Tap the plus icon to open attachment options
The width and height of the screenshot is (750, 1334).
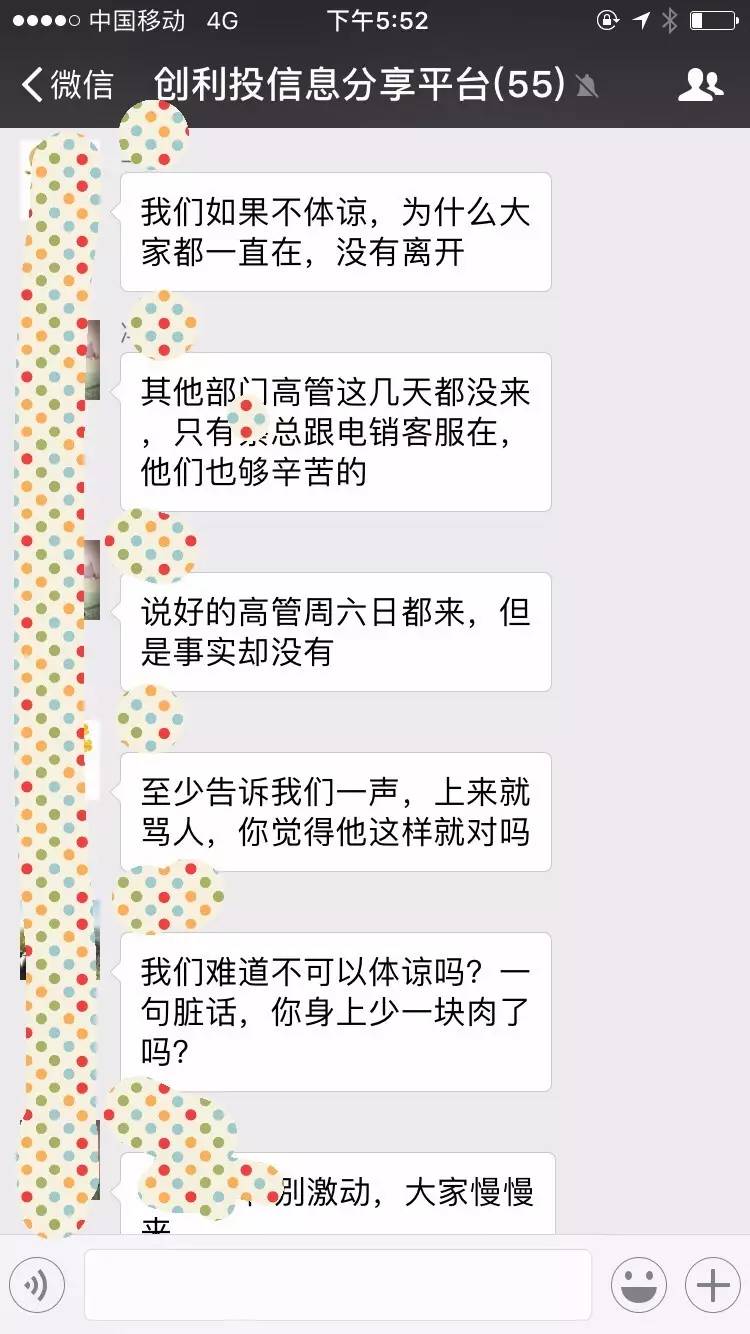(710, 1285)
